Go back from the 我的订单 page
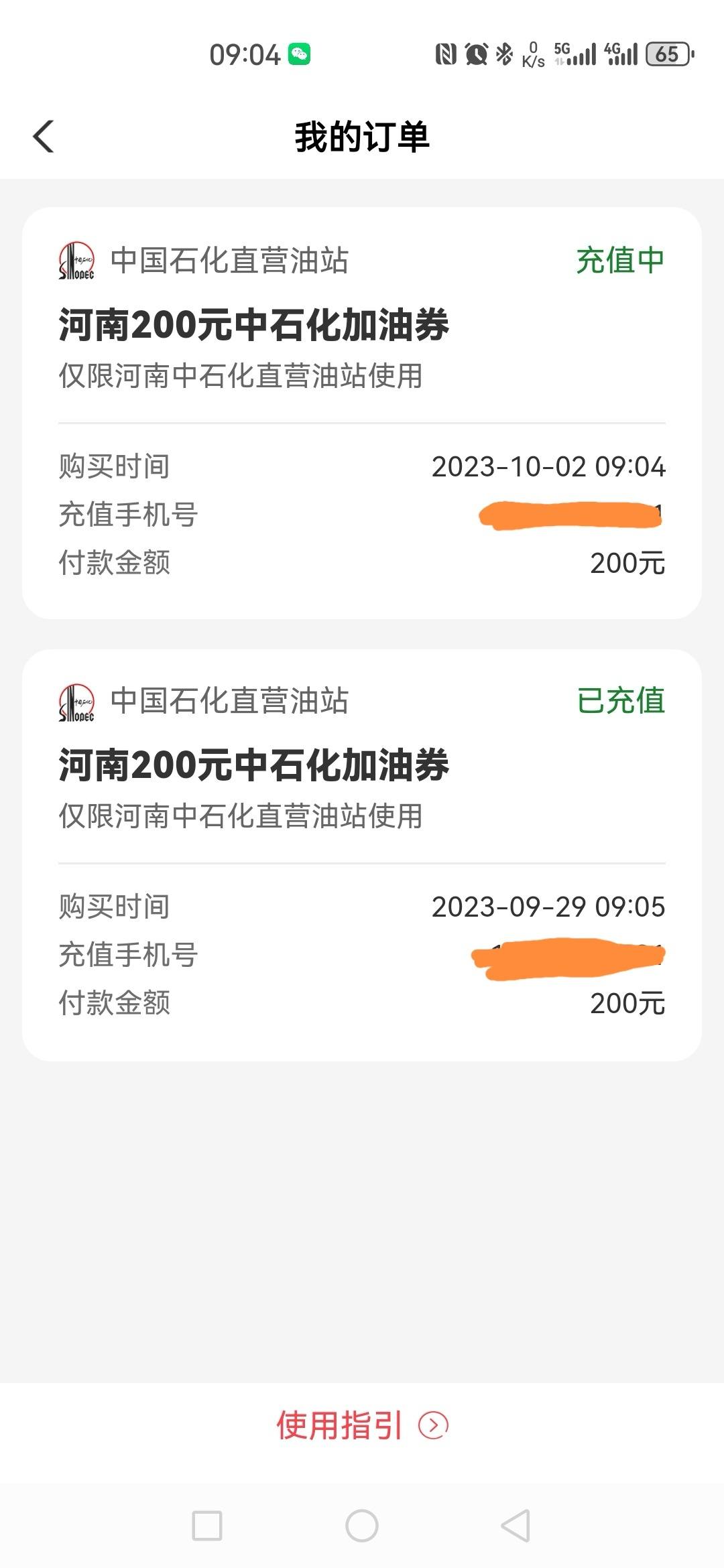Screen dimensions: 724x1568 click(44, 137)
